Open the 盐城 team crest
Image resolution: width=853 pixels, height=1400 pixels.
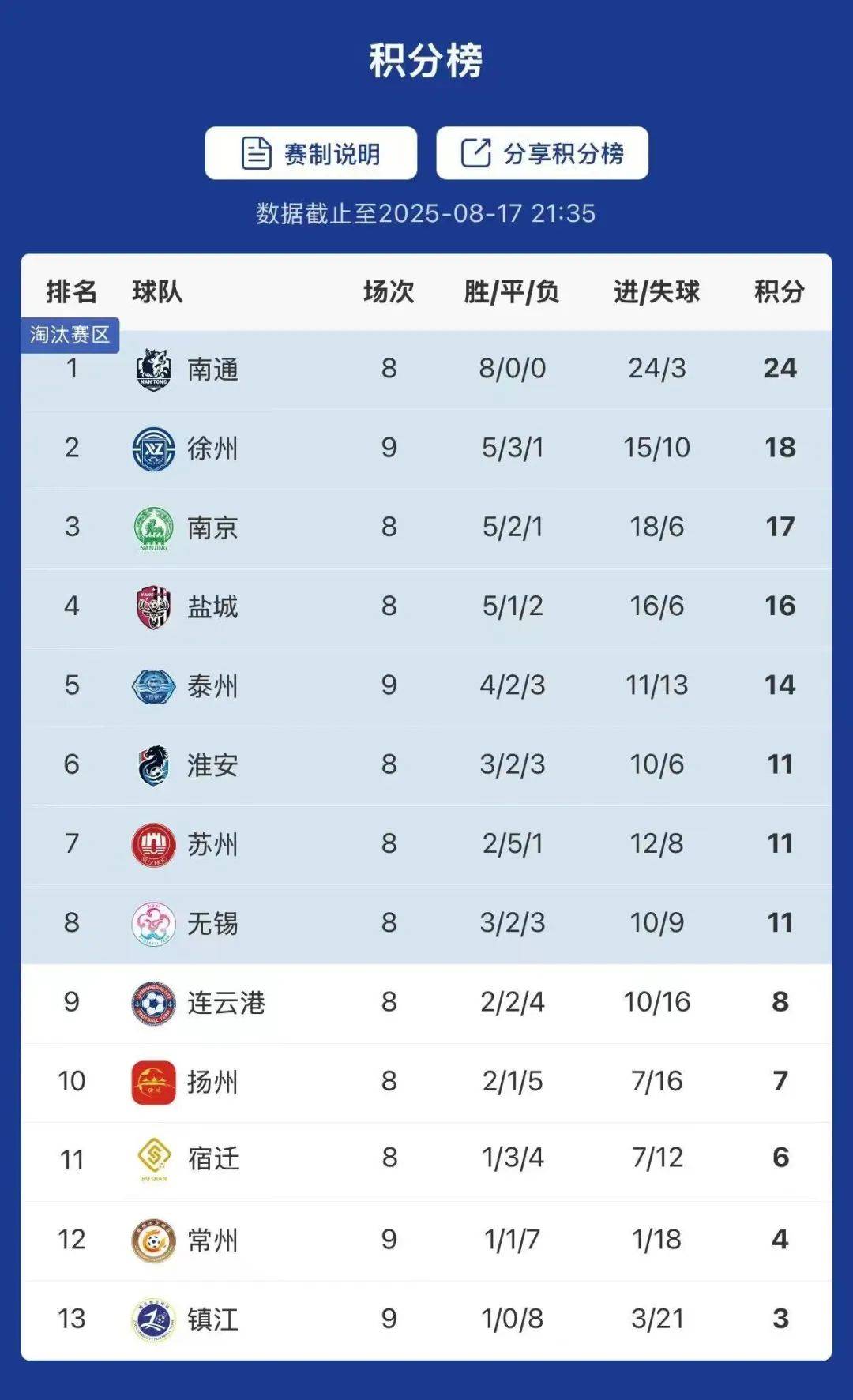[155, 604]
